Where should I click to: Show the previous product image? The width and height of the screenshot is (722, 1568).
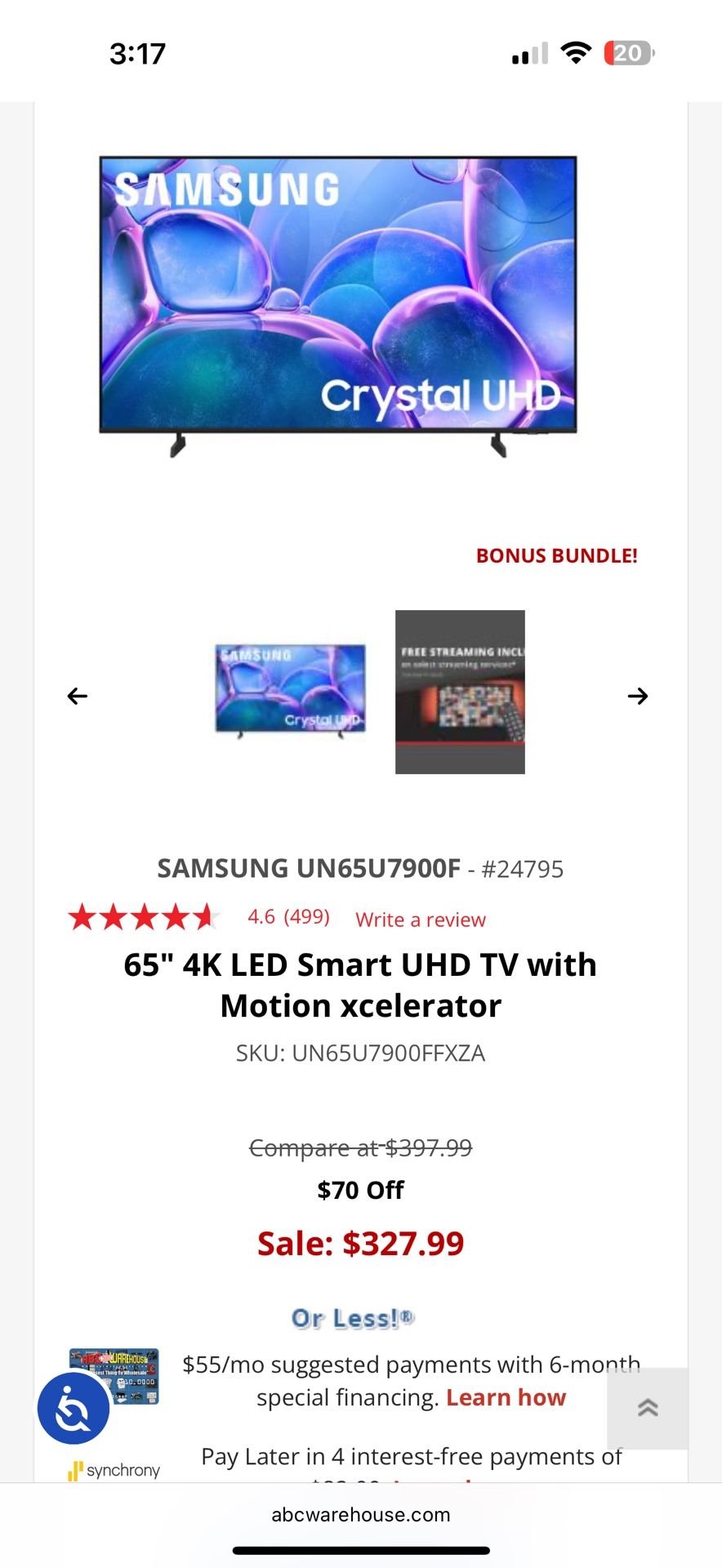pos(78,696)
